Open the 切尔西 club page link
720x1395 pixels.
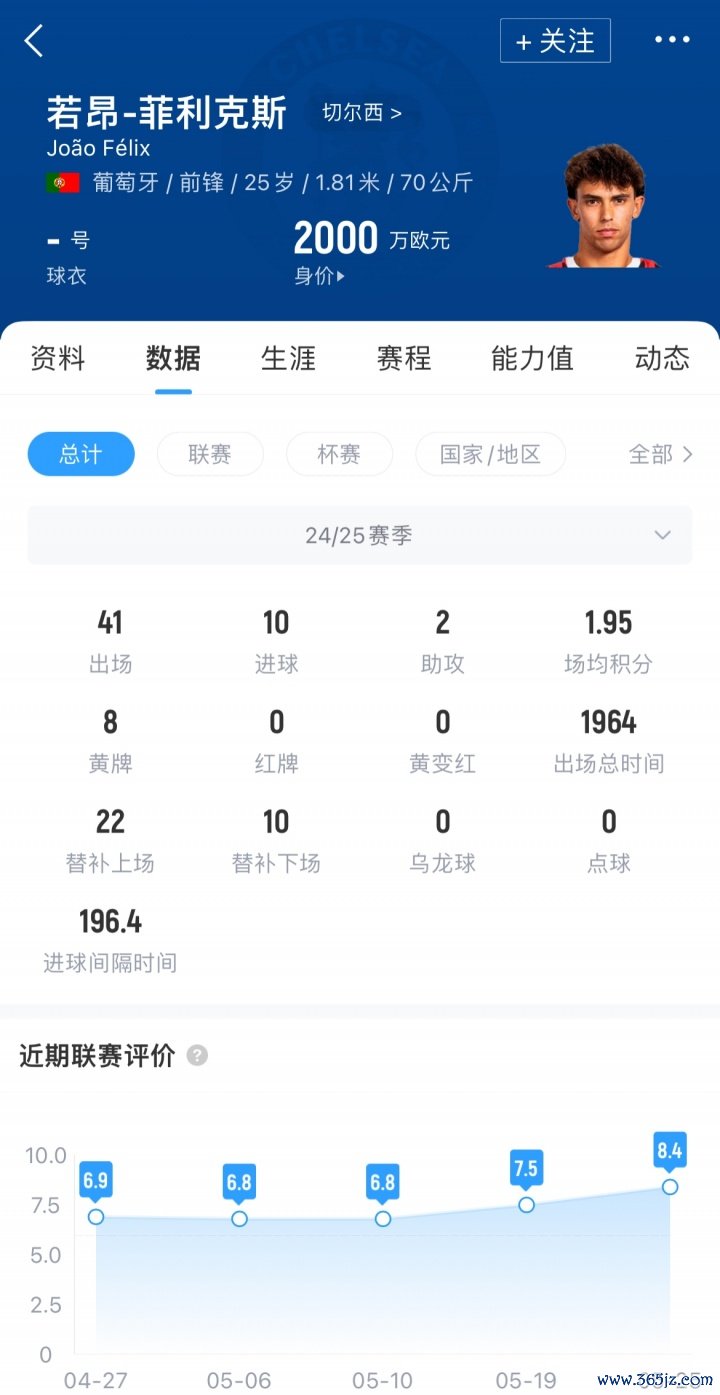click(361, 112)
